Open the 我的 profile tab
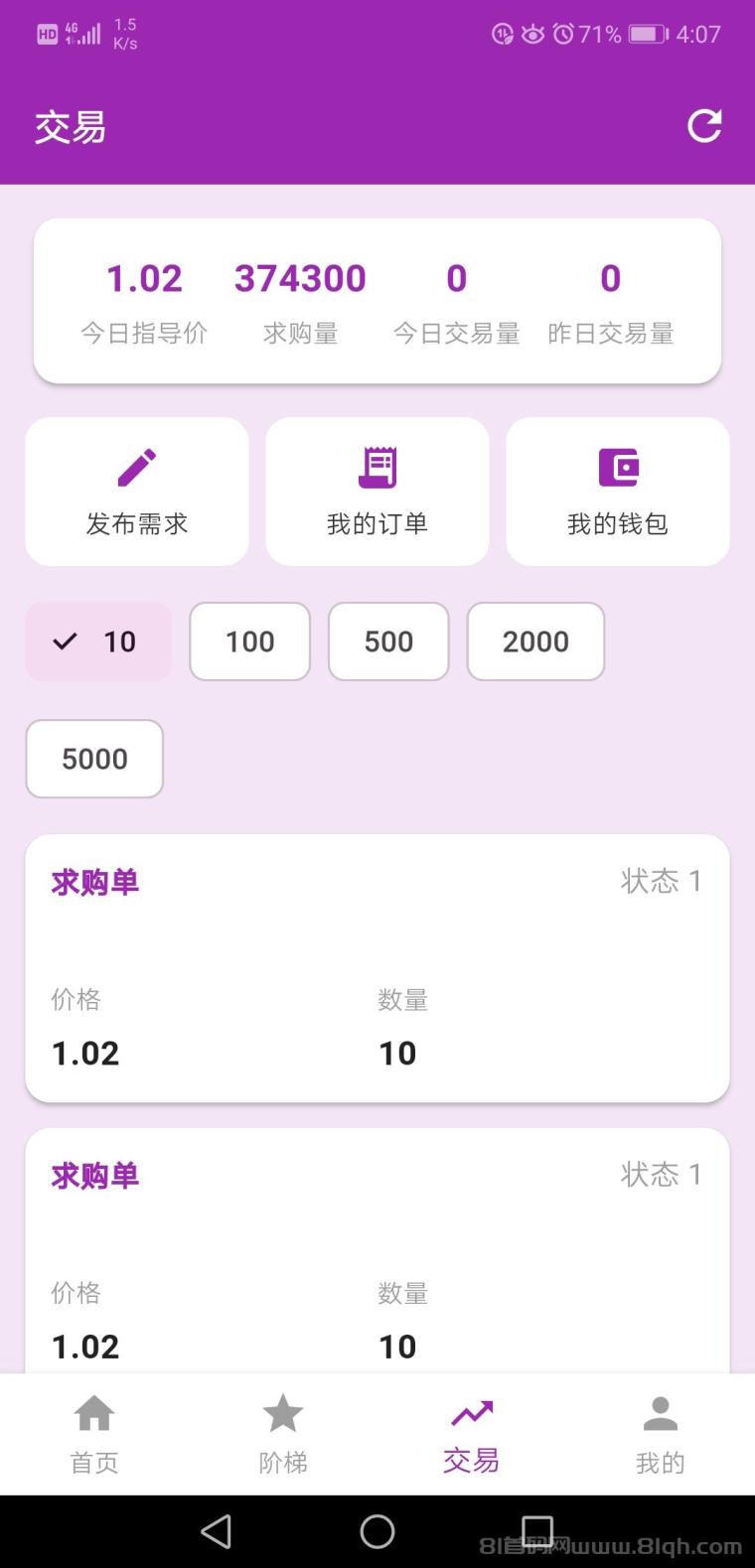The height and width of the screenshot is (1568, 755). click(660, 1434)
